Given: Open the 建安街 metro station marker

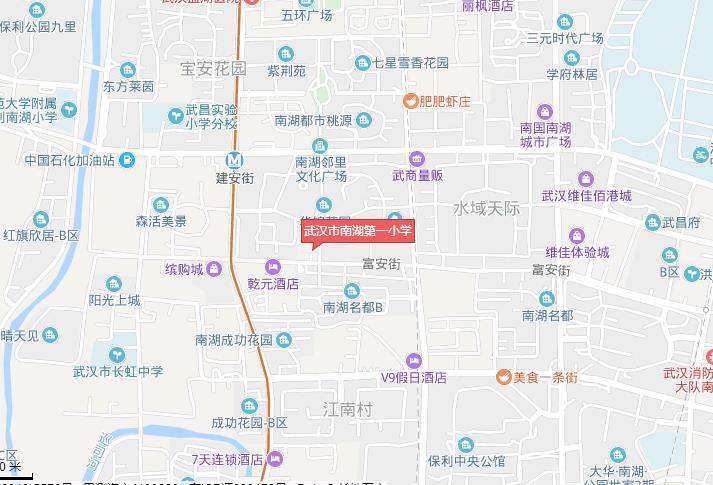Looking at the screenshot, I should [x=233, y=159].
